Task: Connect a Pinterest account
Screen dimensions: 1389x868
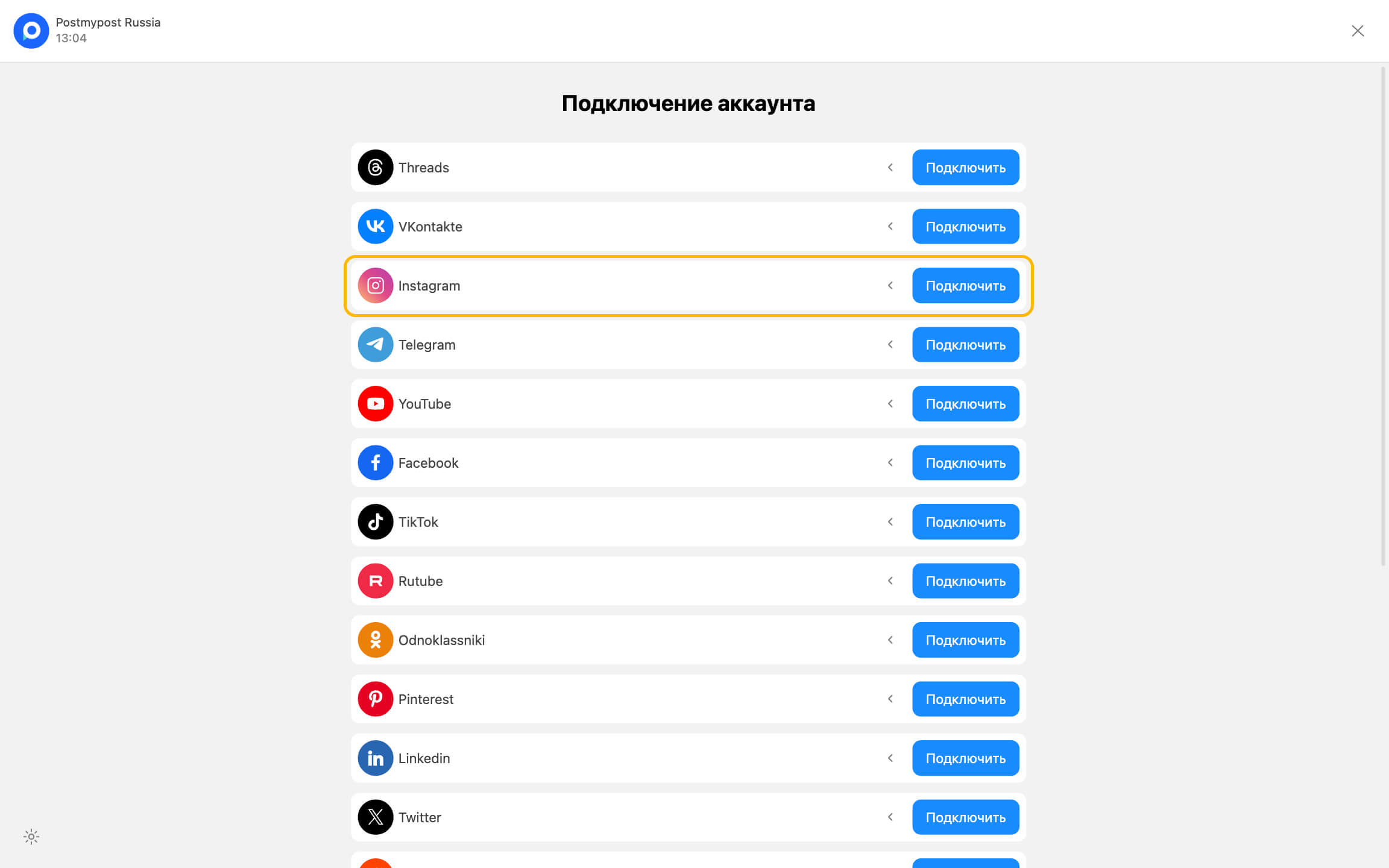Action: pyautogui.click(x=965, y=699)
